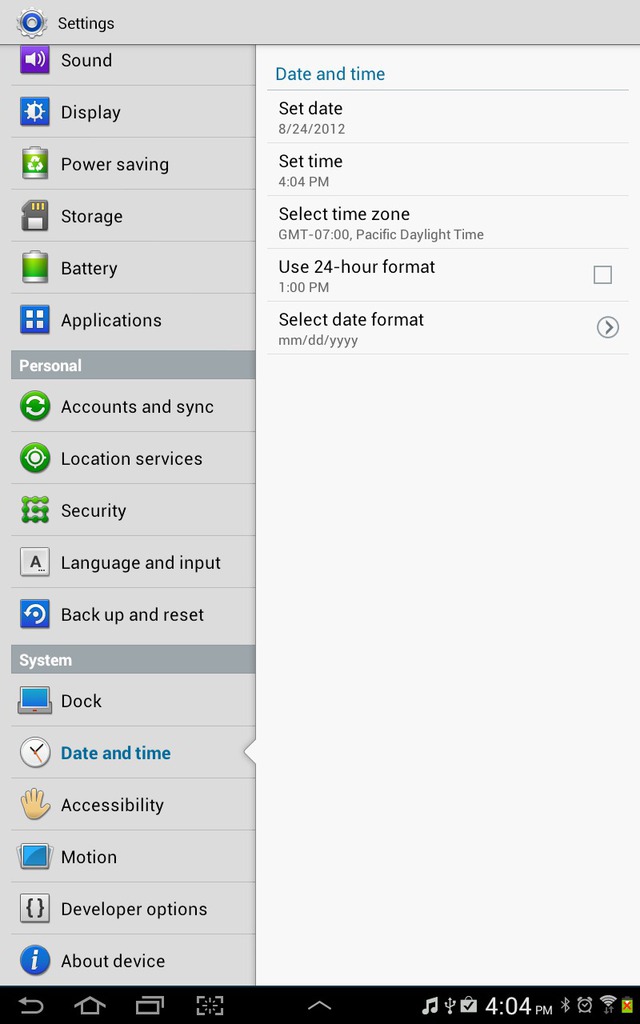
Task: View About device
Action: coord(133,961)
